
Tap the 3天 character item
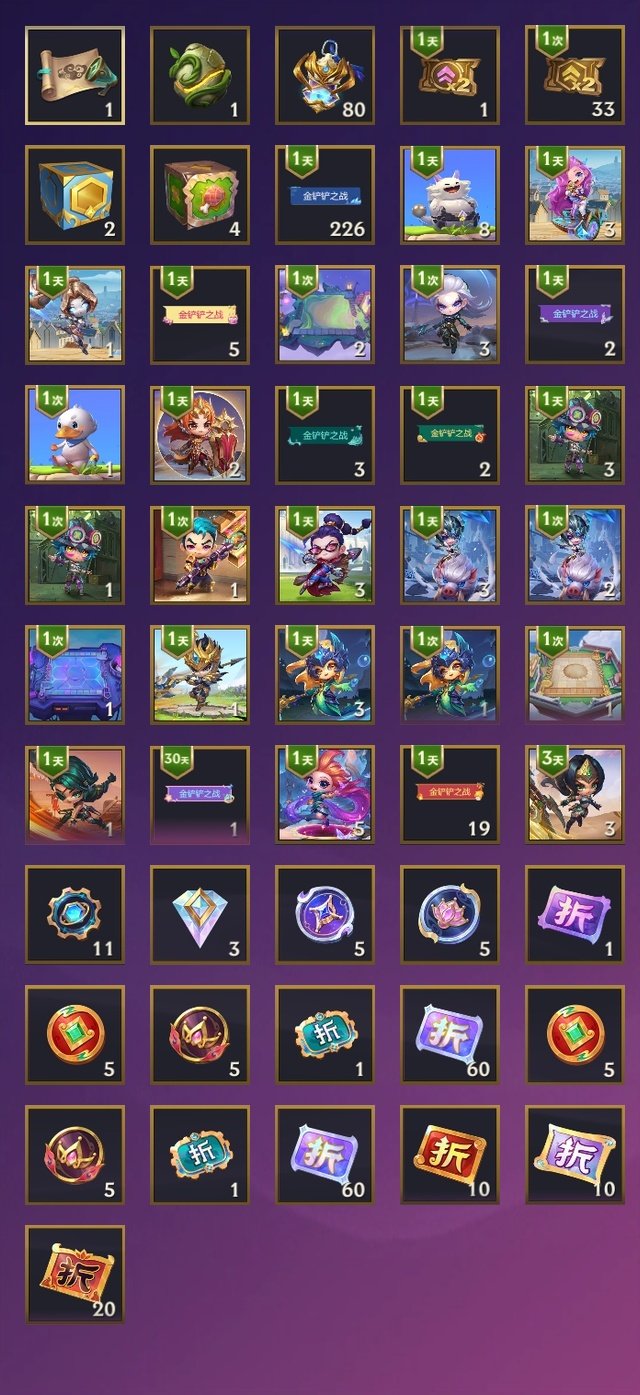[x=575, y=796]
